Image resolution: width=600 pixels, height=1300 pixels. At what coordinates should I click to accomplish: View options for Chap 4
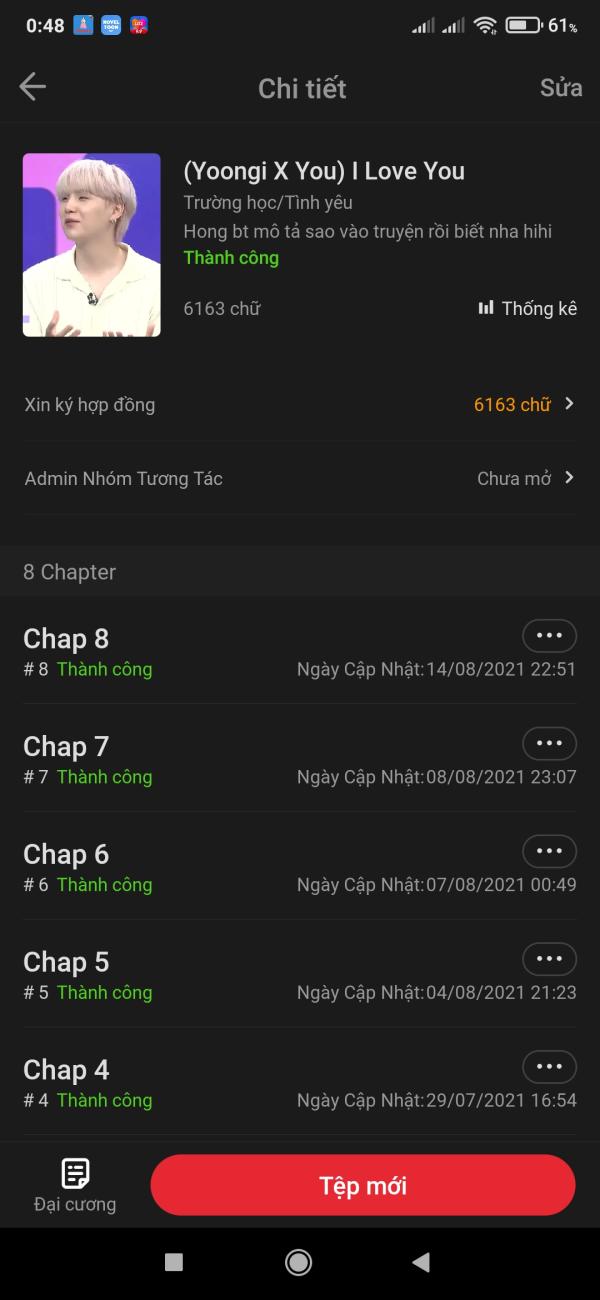[x=549, y=1067]
